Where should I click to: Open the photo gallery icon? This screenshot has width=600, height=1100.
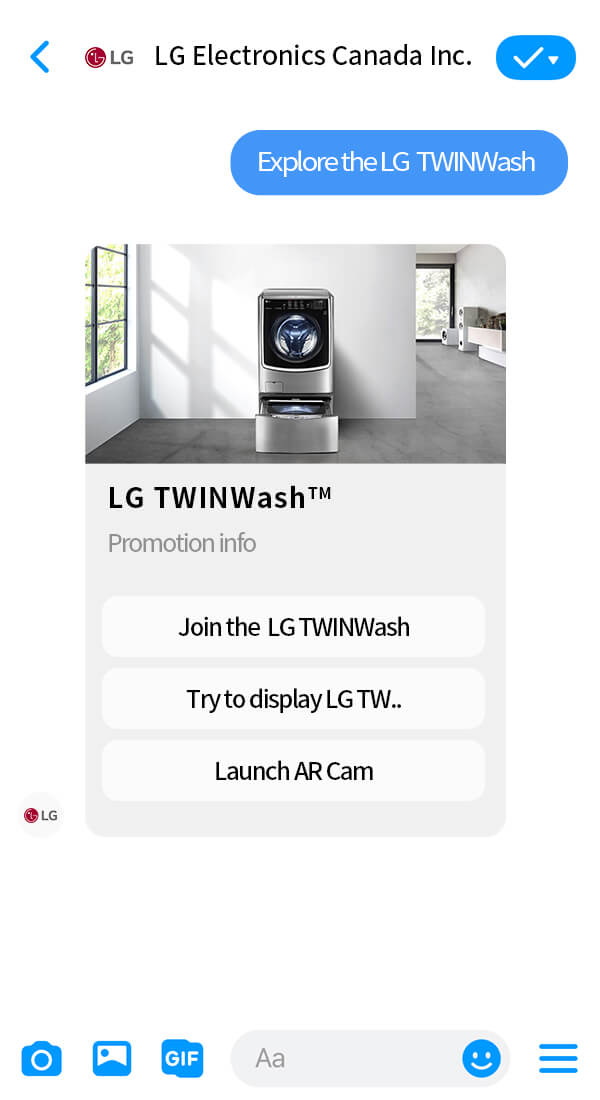[x=112, y=1058]
